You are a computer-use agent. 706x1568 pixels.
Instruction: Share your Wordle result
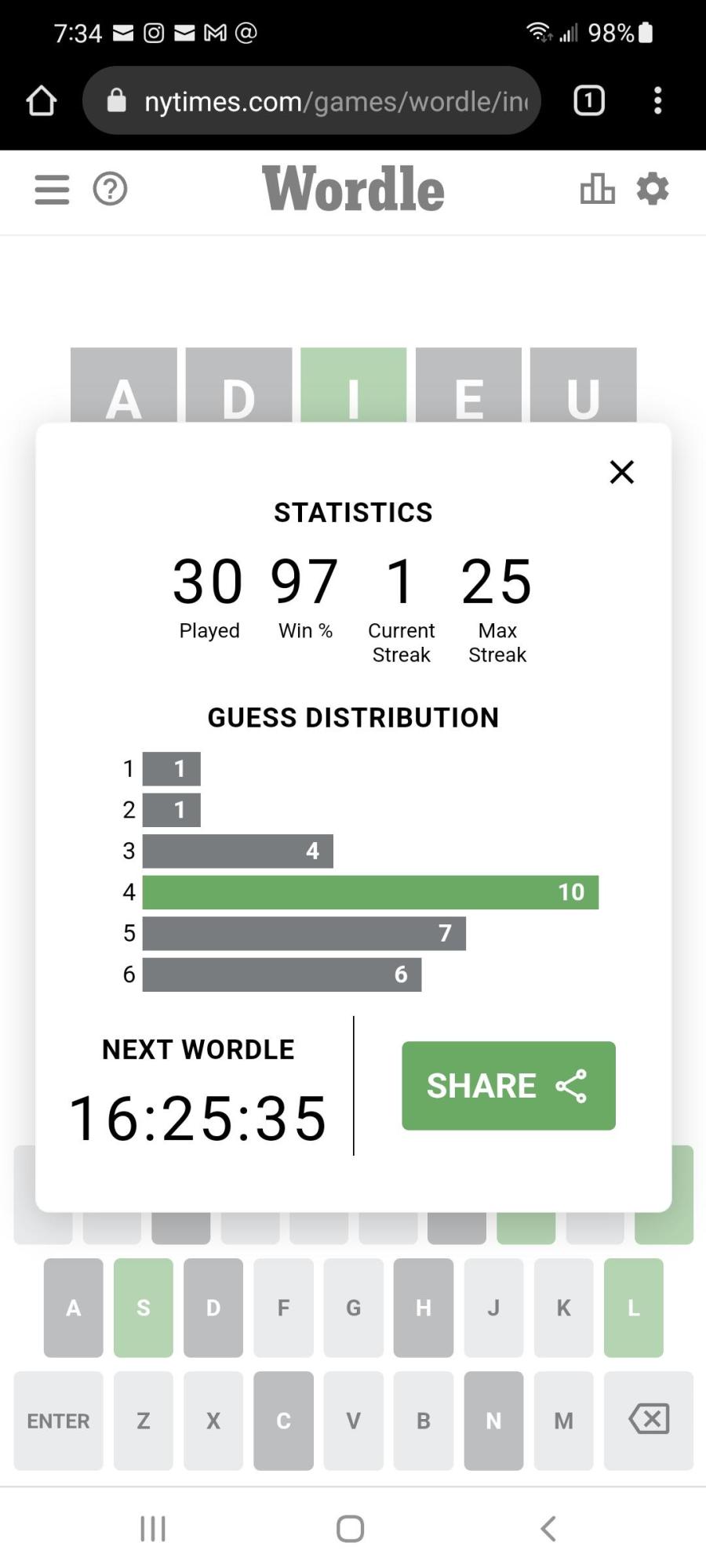(508, 1086)
